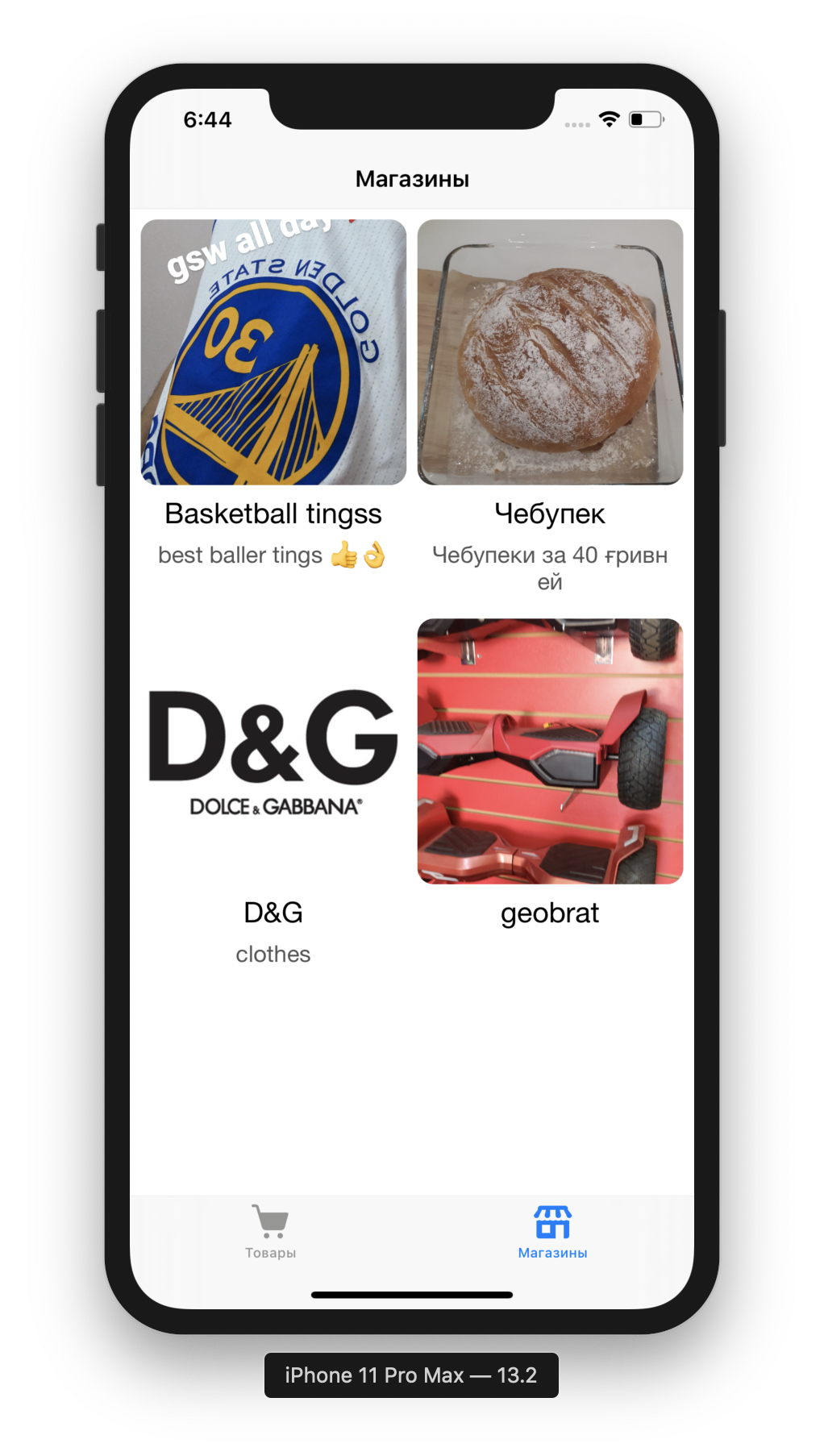
Task: Switch to the Товары tab
Action: pyautogui.click(x=271, y=1231)
